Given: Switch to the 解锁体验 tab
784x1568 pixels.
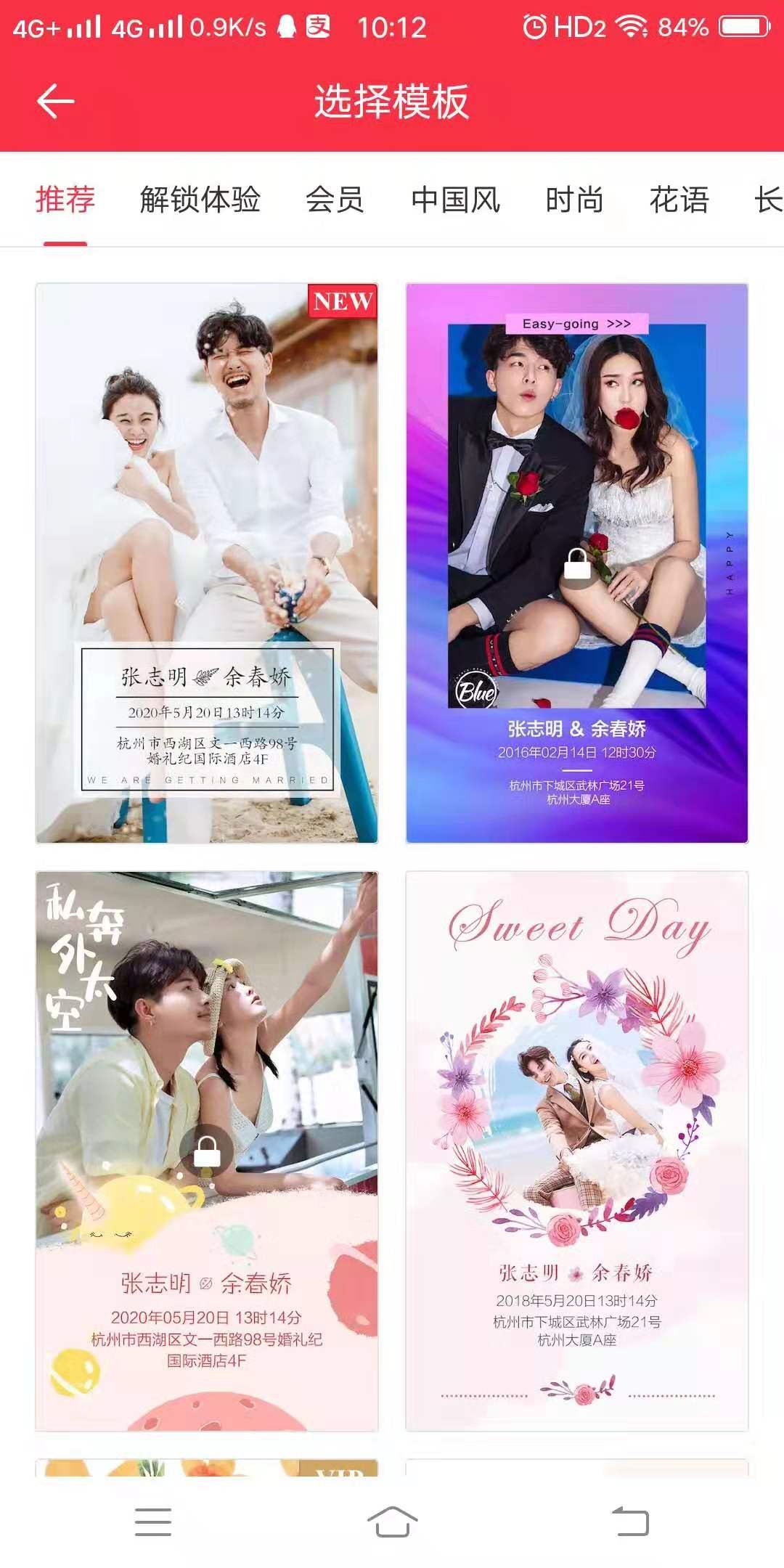Looking at the screenshot, I should point(200,200).
